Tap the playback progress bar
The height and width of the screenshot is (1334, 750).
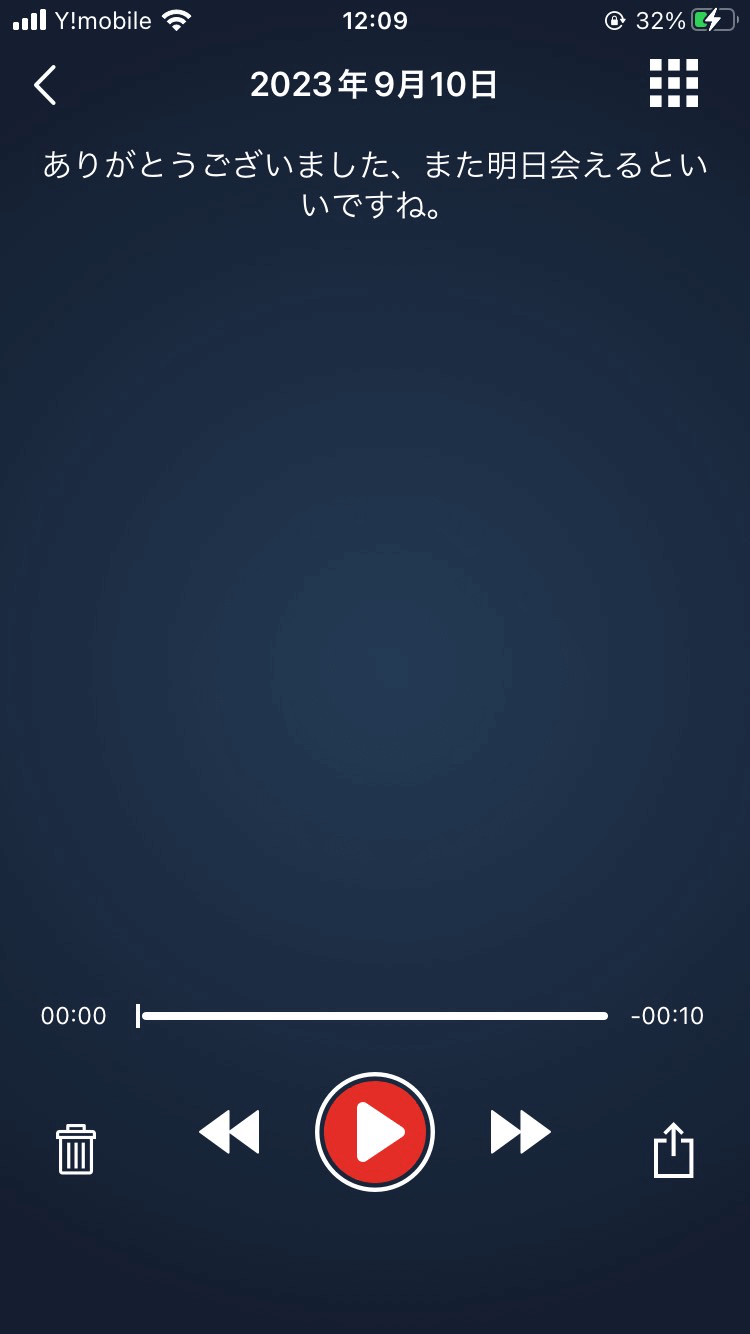coord(373,1016)
